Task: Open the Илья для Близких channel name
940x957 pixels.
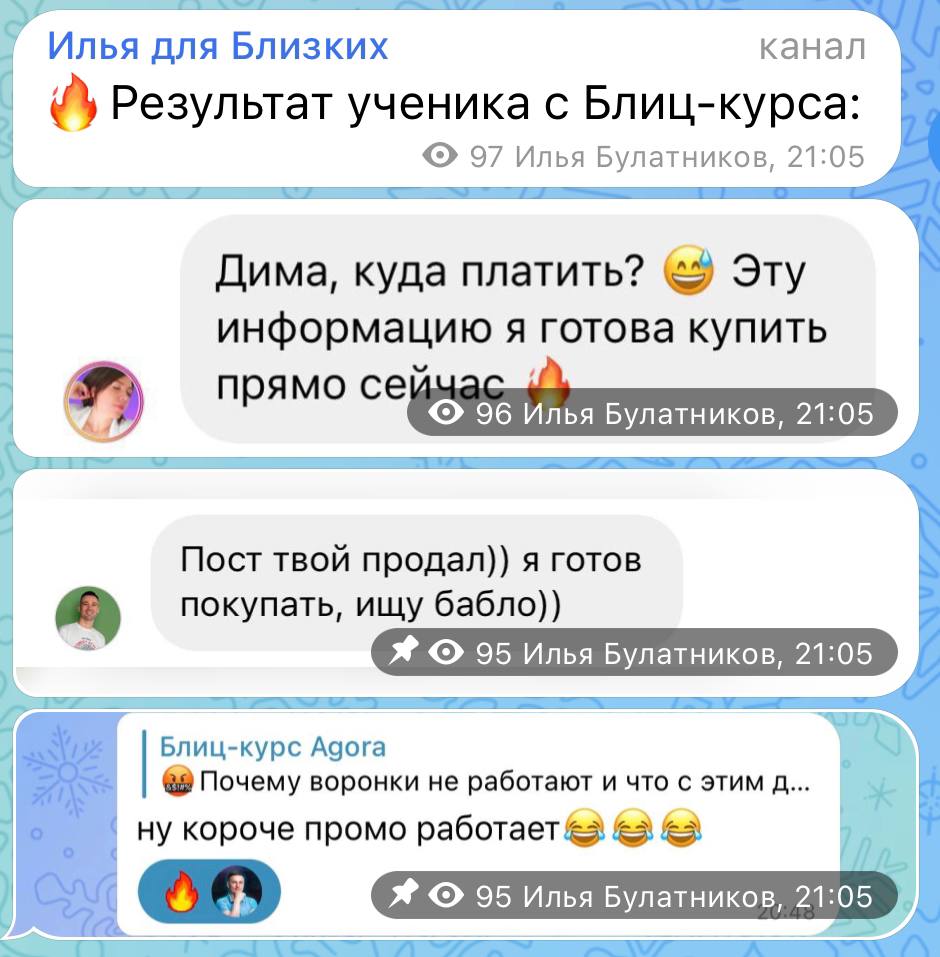Action: [x=218, y=46]
